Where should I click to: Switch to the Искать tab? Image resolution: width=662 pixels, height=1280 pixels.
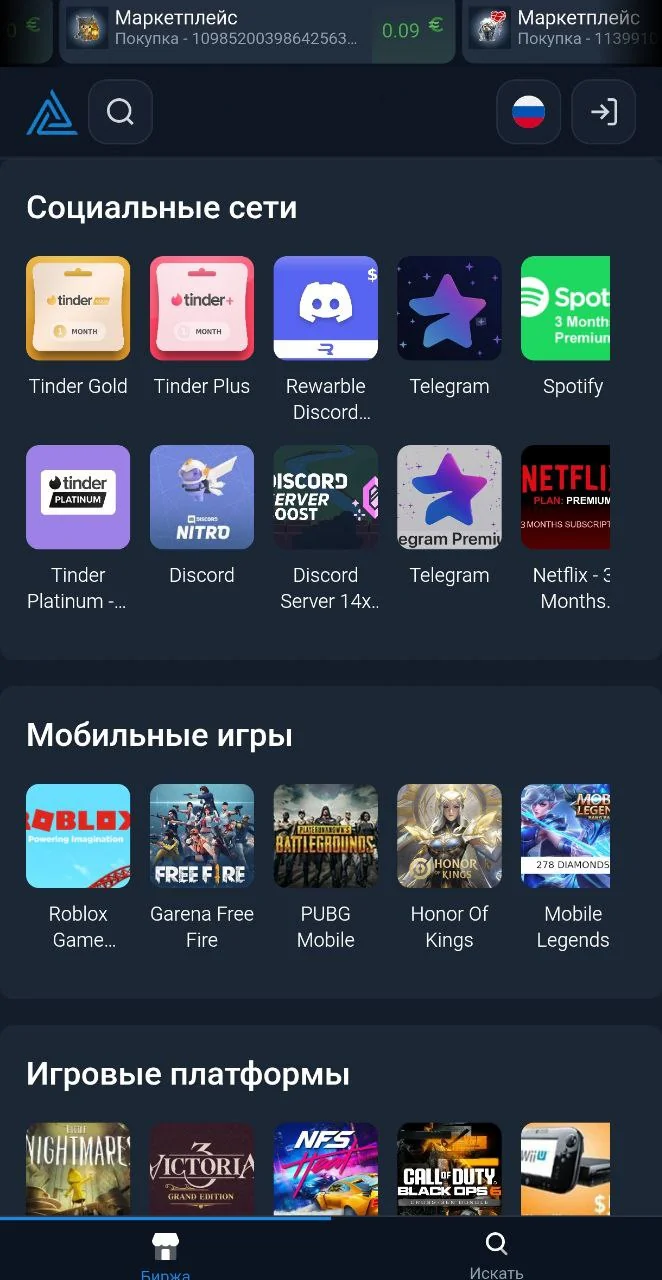[x=496, y=1255]
